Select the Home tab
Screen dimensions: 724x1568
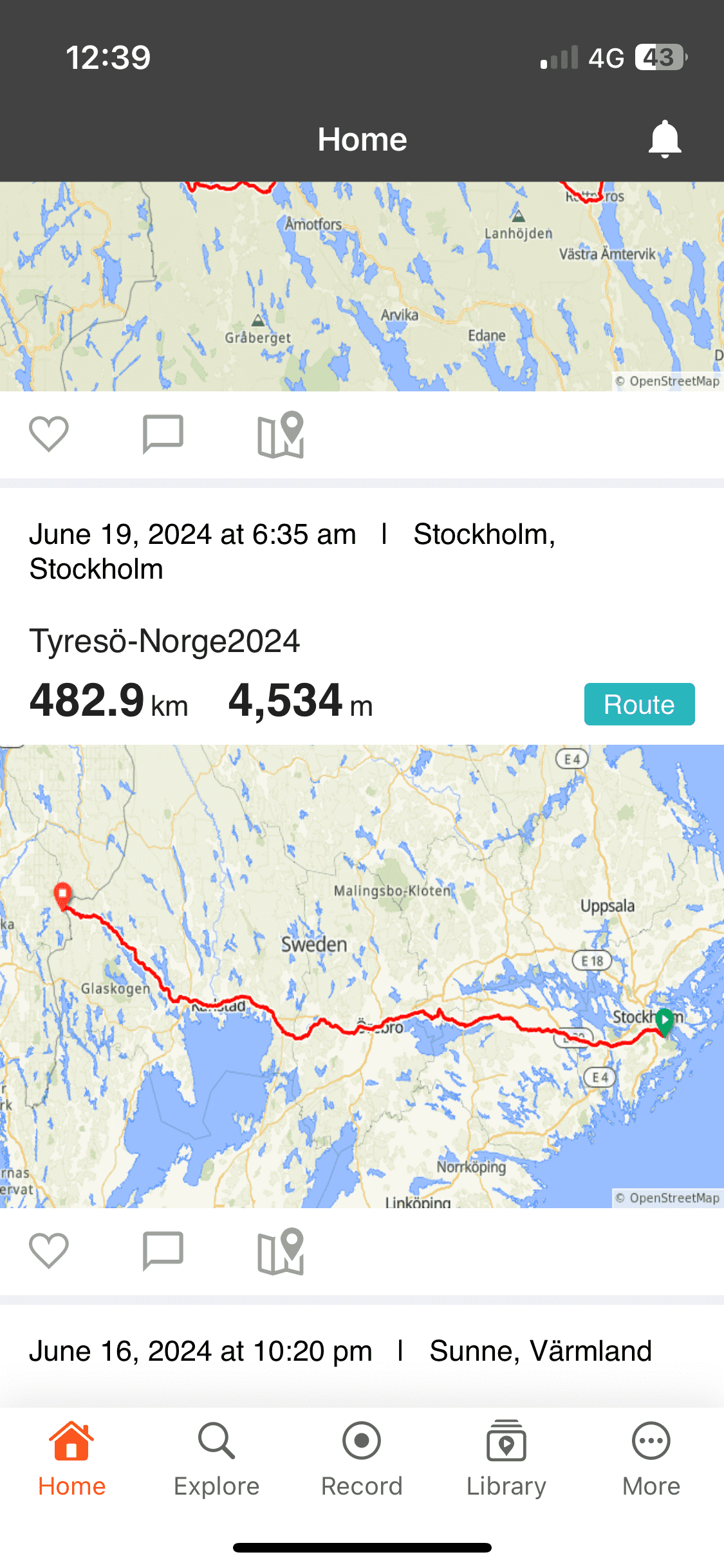(71, 1459)
